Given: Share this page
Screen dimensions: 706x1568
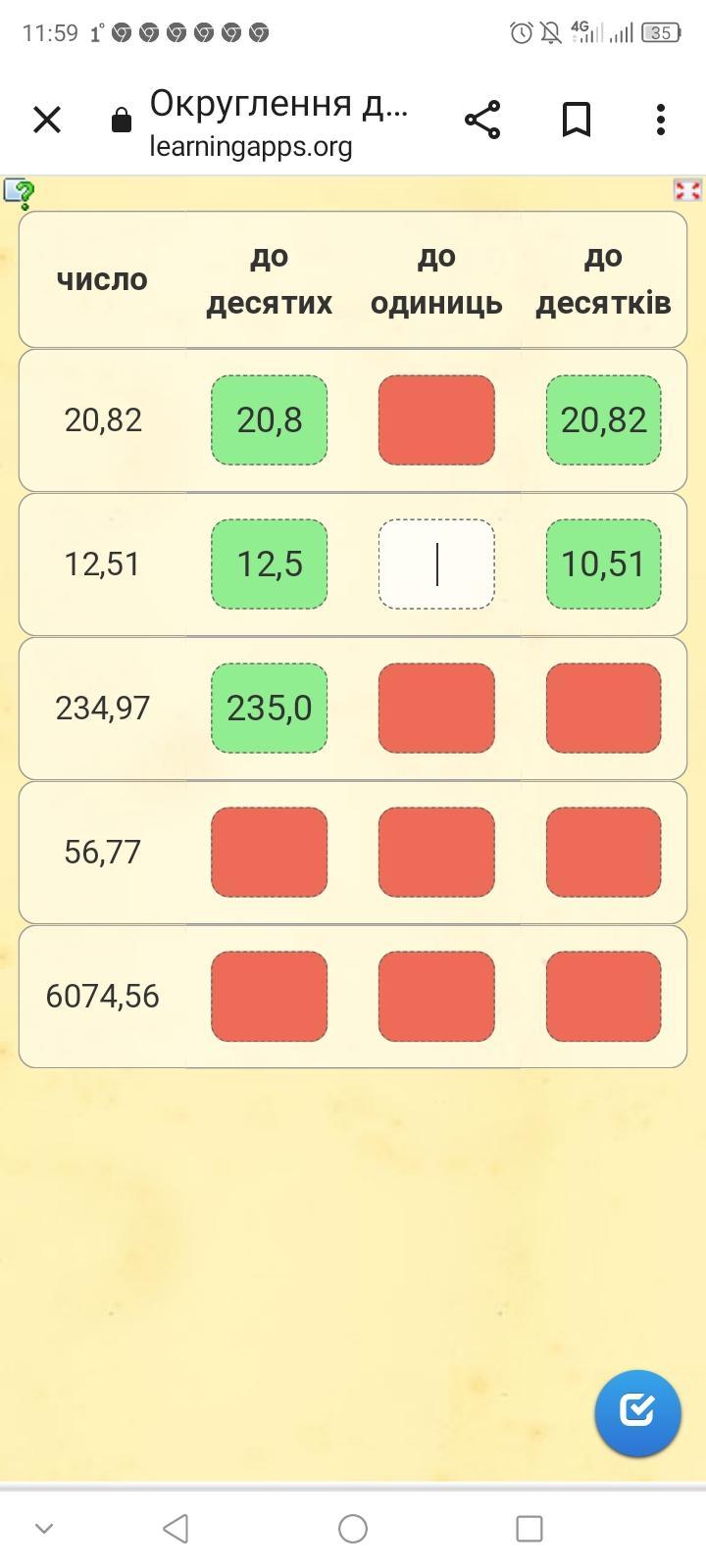Looking at the screenshot, I should pyautogui.click(x=482, y=121).
